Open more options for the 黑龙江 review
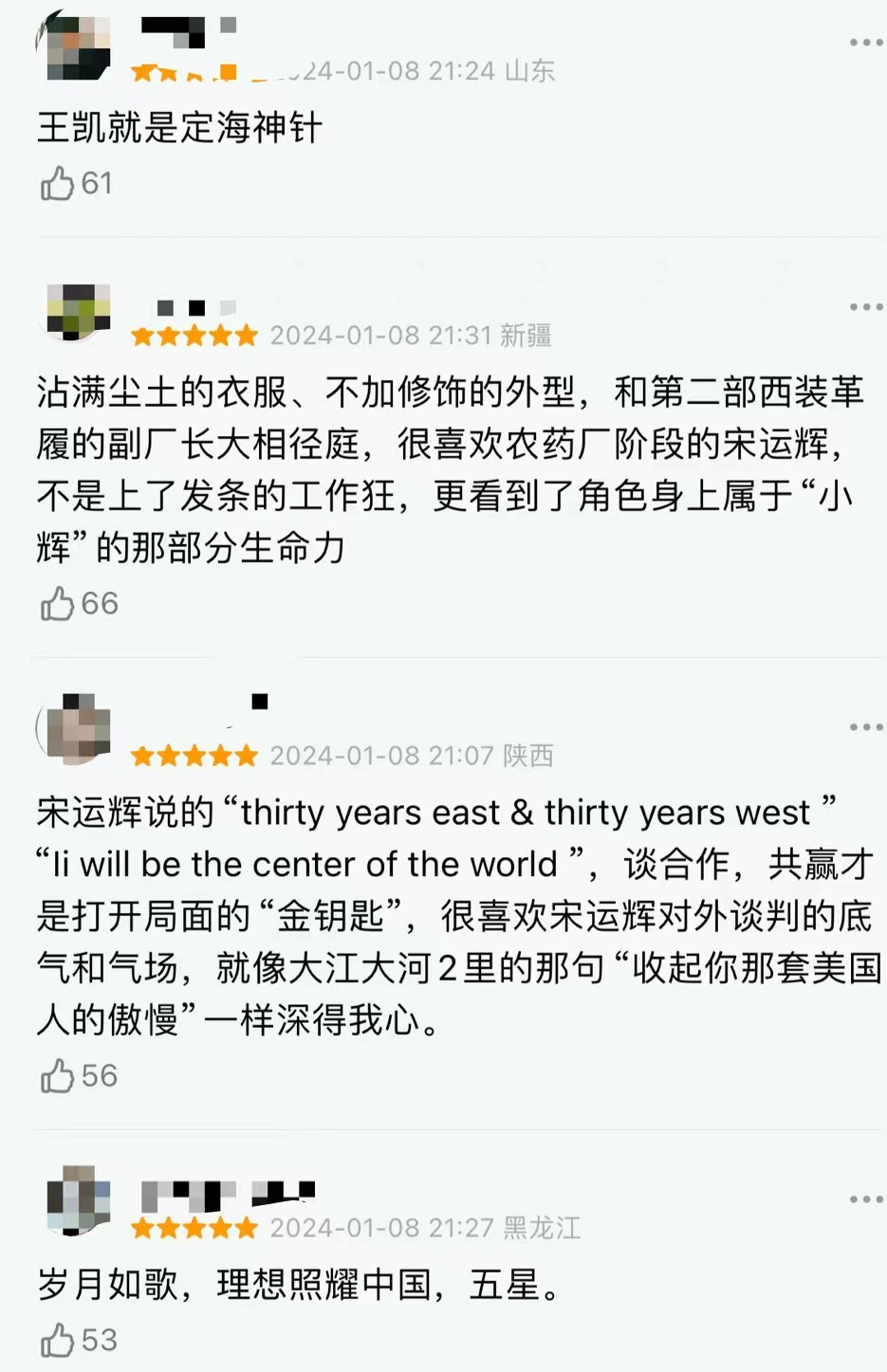Viewport: 887px width, 1372px height. [x=865, y=1199]
